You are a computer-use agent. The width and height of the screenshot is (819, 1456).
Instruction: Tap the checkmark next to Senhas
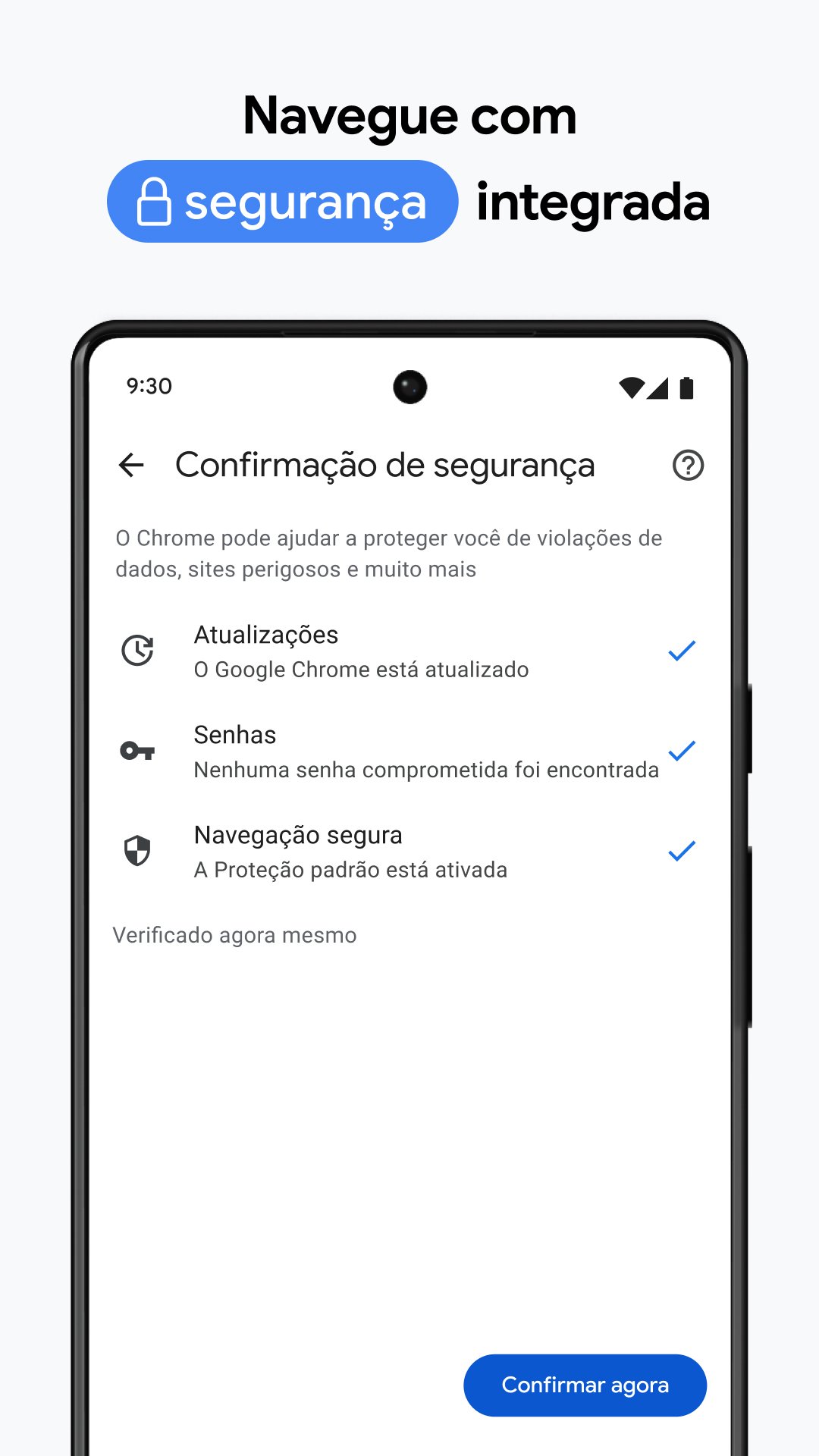click(681, 751)
